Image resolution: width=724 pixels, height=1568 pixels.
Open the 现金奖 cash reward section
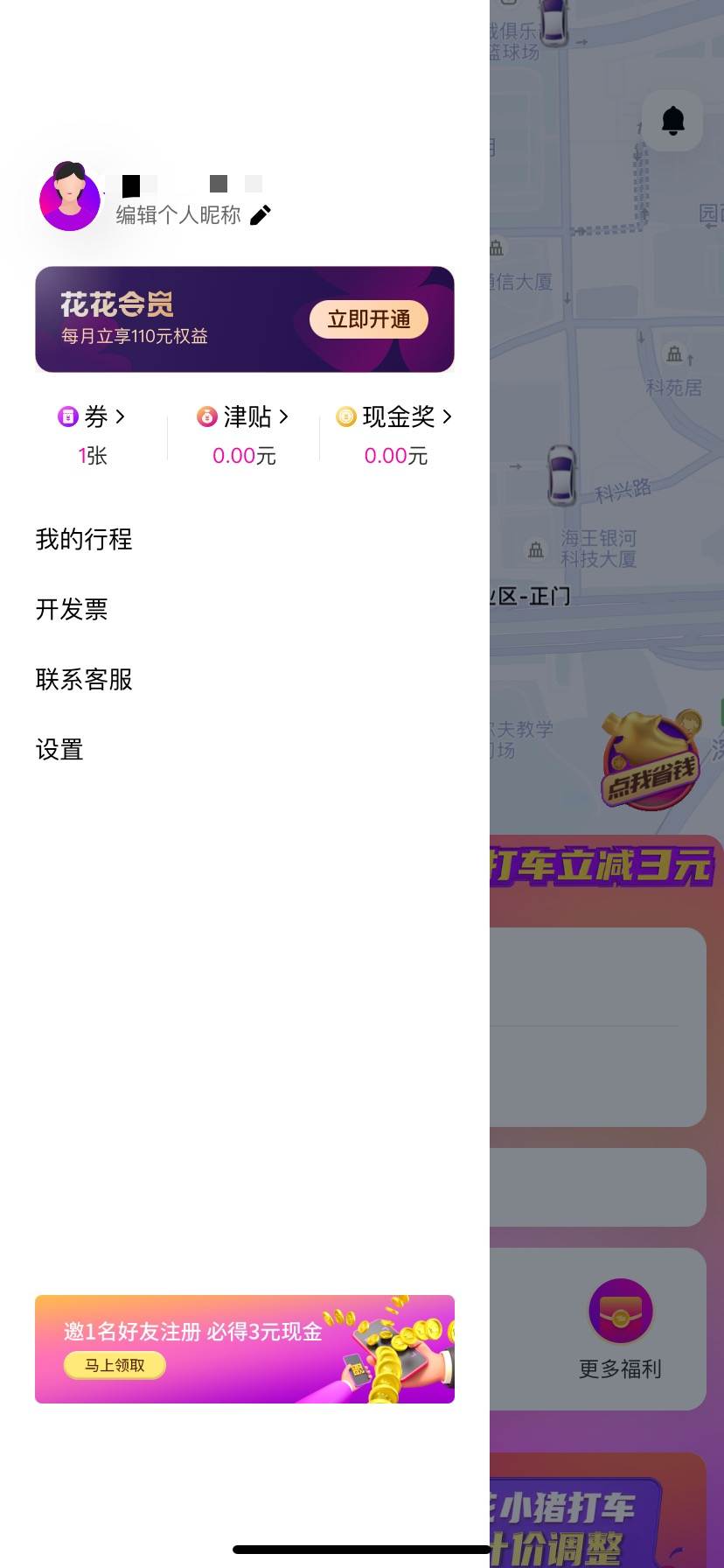[x=394, y=417]
